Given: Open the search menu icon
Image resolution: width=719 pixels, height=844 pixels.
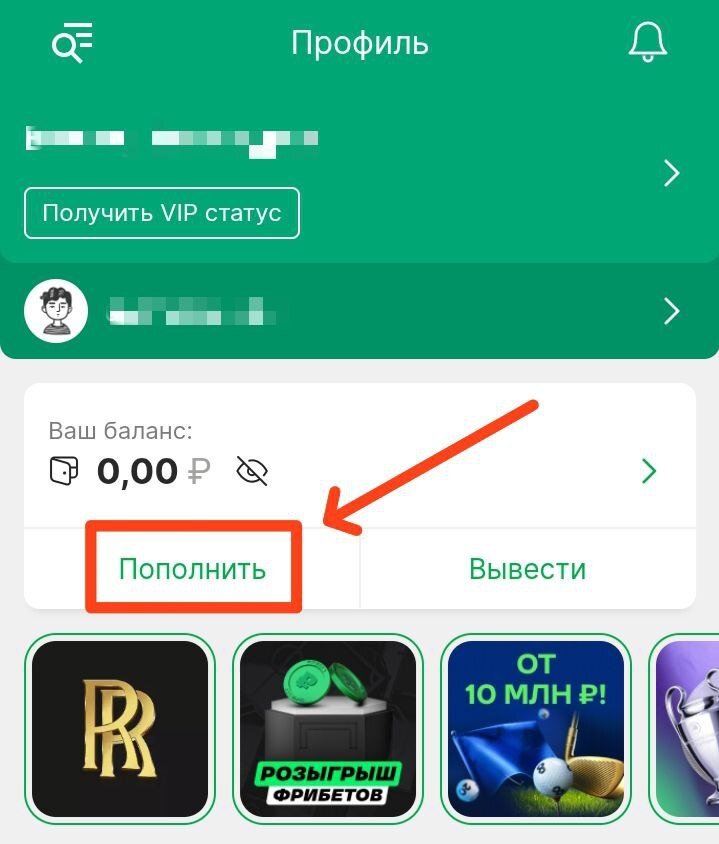Looking at the screenshot, I should [71, 42].
